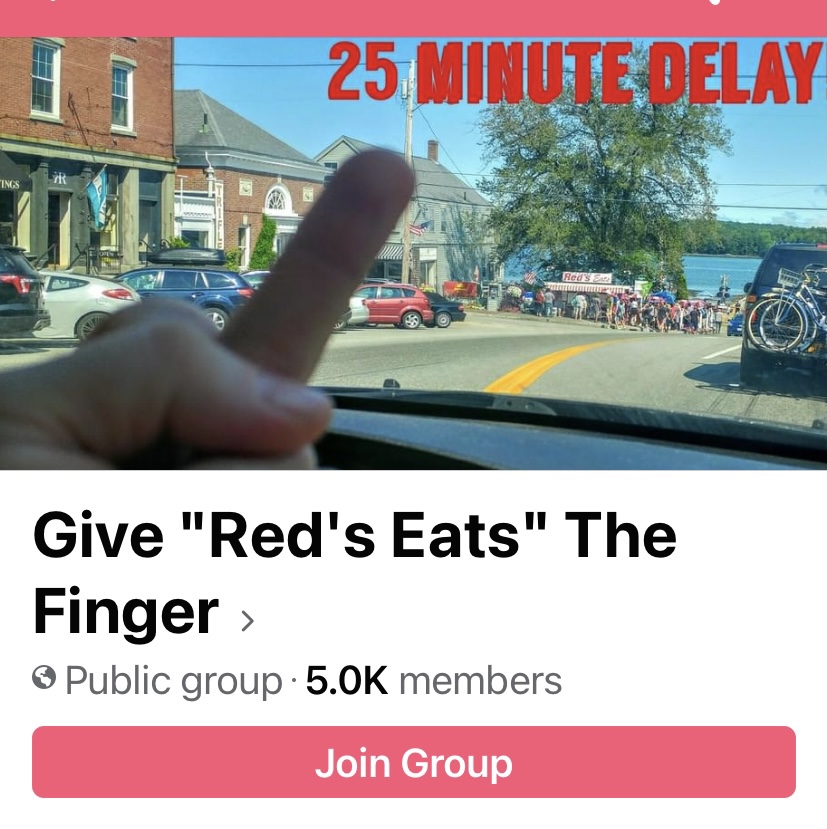This screenshot has width=827, height=829.
Task: View the group cover photo
Action: pyautogui.click(x=413, y=252)
